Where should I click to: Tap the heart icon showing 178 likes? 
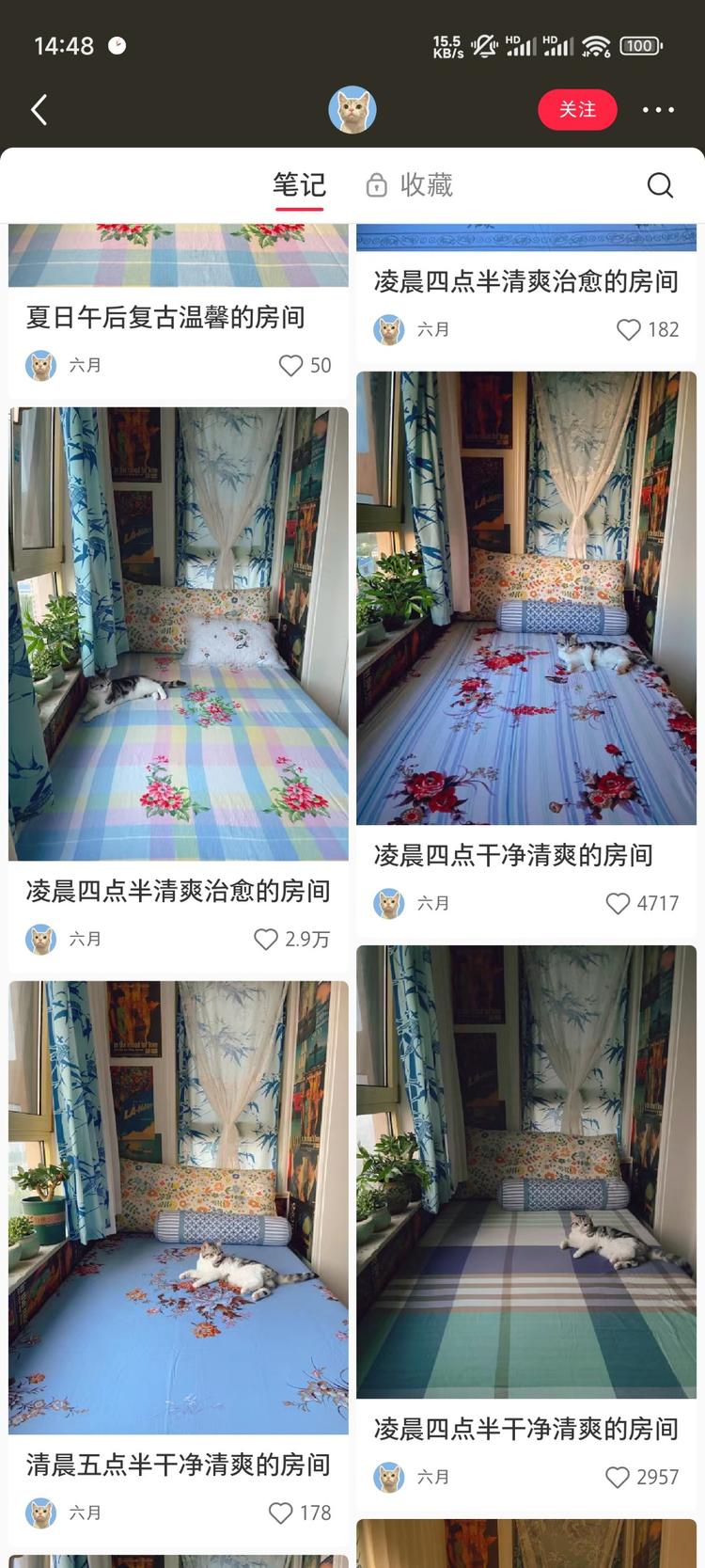280,1513
